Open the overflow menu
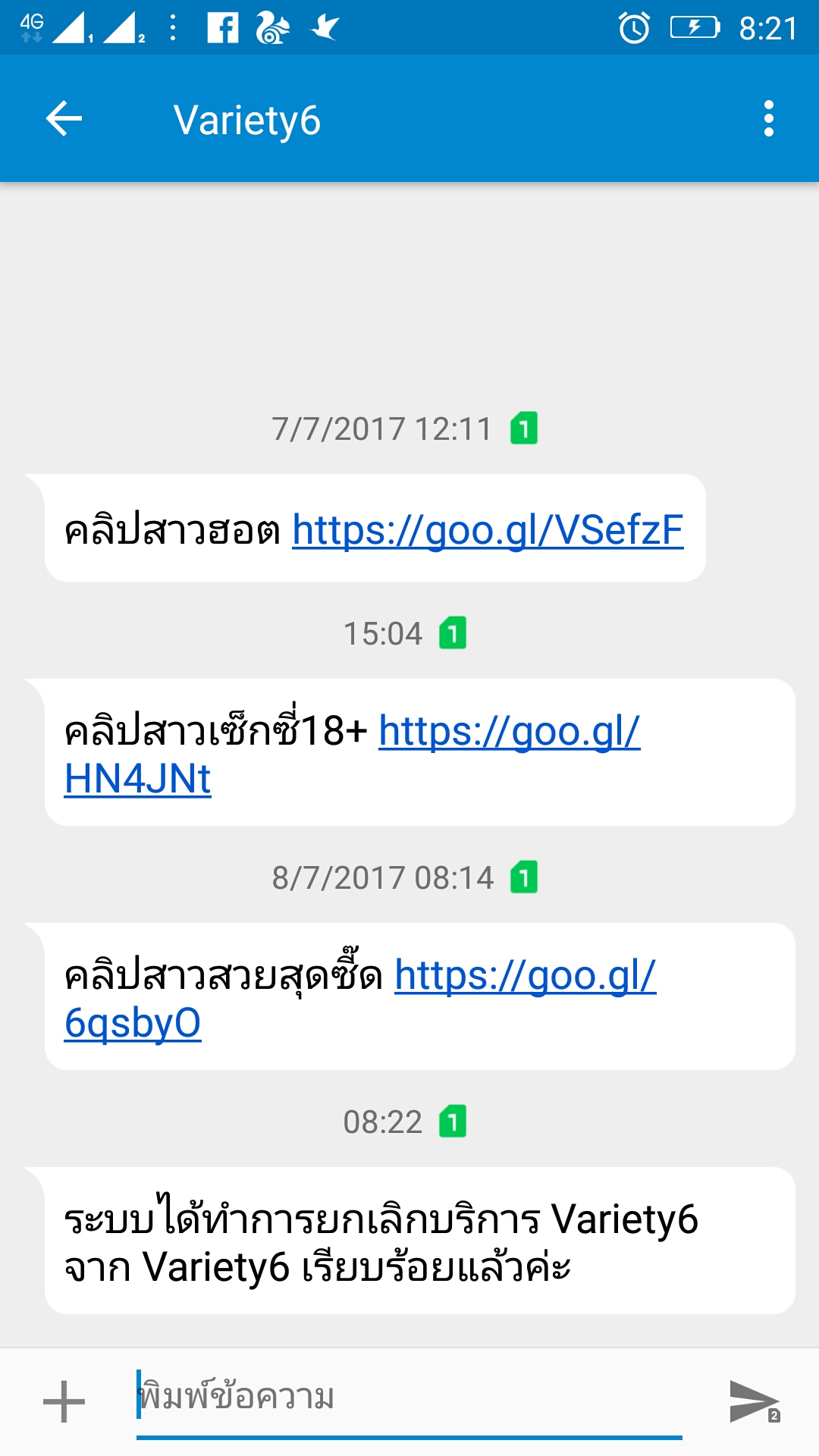The width and height of the screenshot is (819, 1456). click(769, 119)
